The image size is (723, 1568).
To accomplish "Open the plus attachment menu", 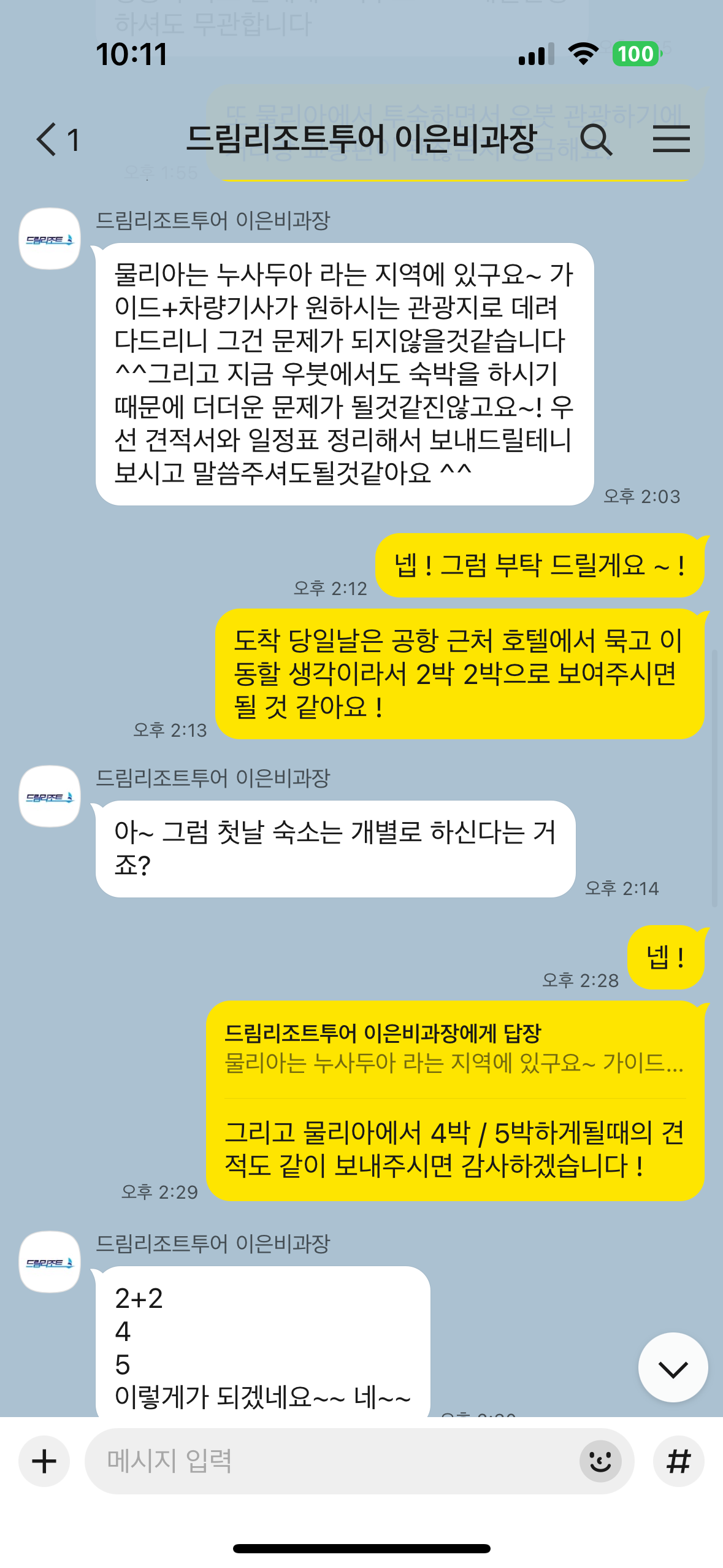I will click(44, 1461).
